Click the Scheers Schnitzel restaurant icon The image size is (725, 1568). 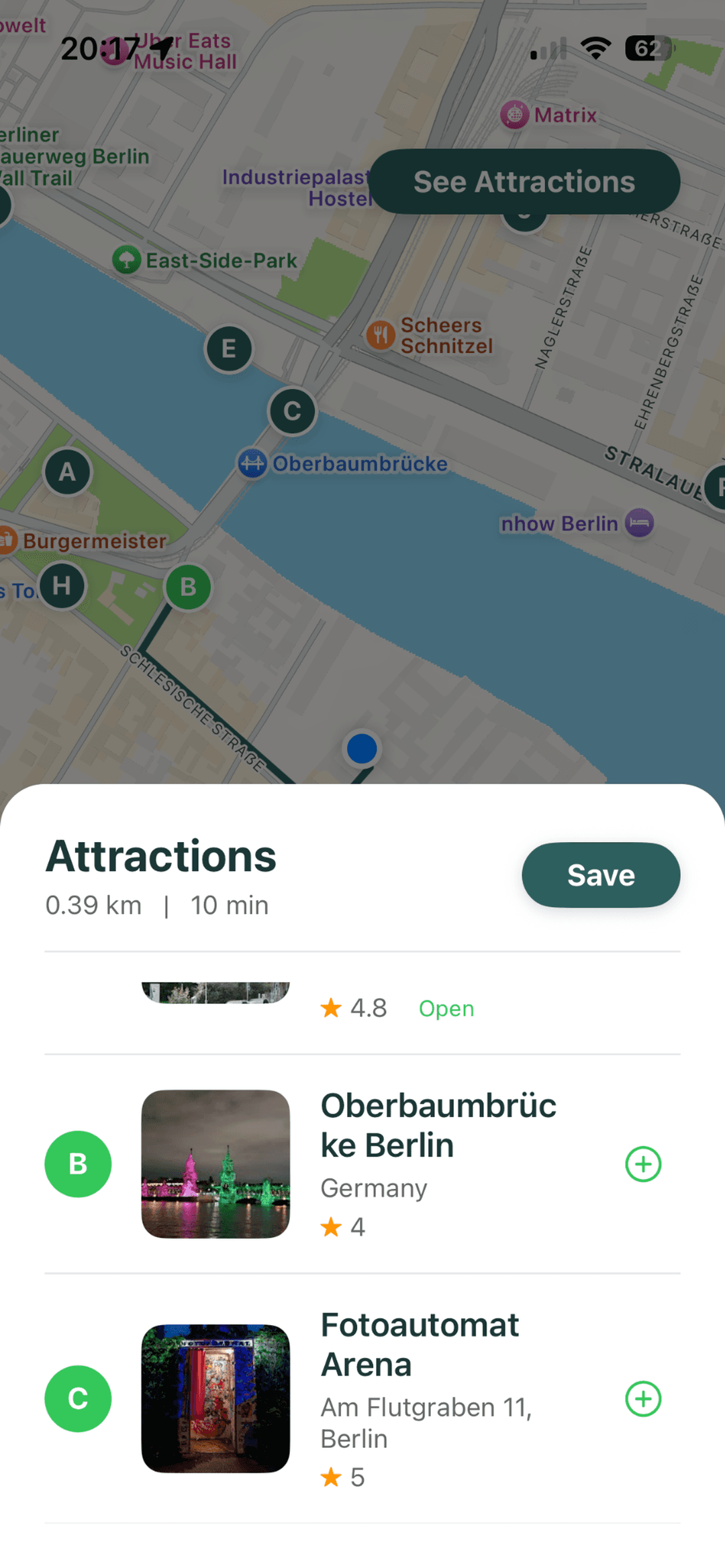pyautogui.click(x=381, y=334)
